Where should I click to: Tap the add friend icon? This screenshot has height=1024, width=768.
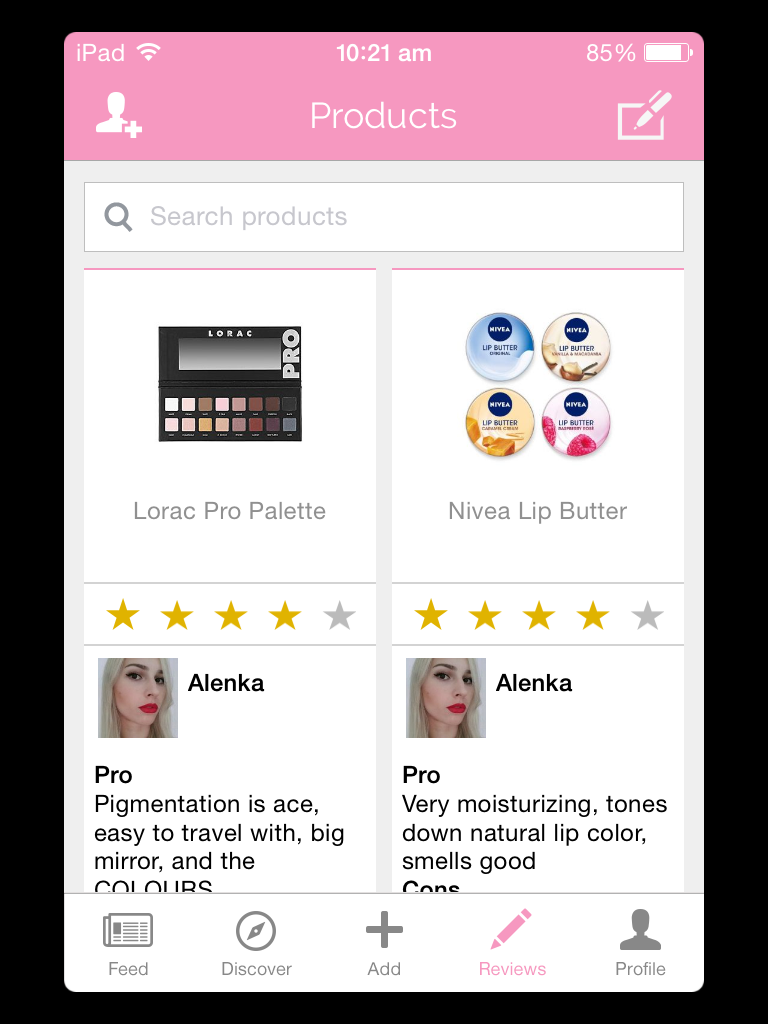point(118,116)
